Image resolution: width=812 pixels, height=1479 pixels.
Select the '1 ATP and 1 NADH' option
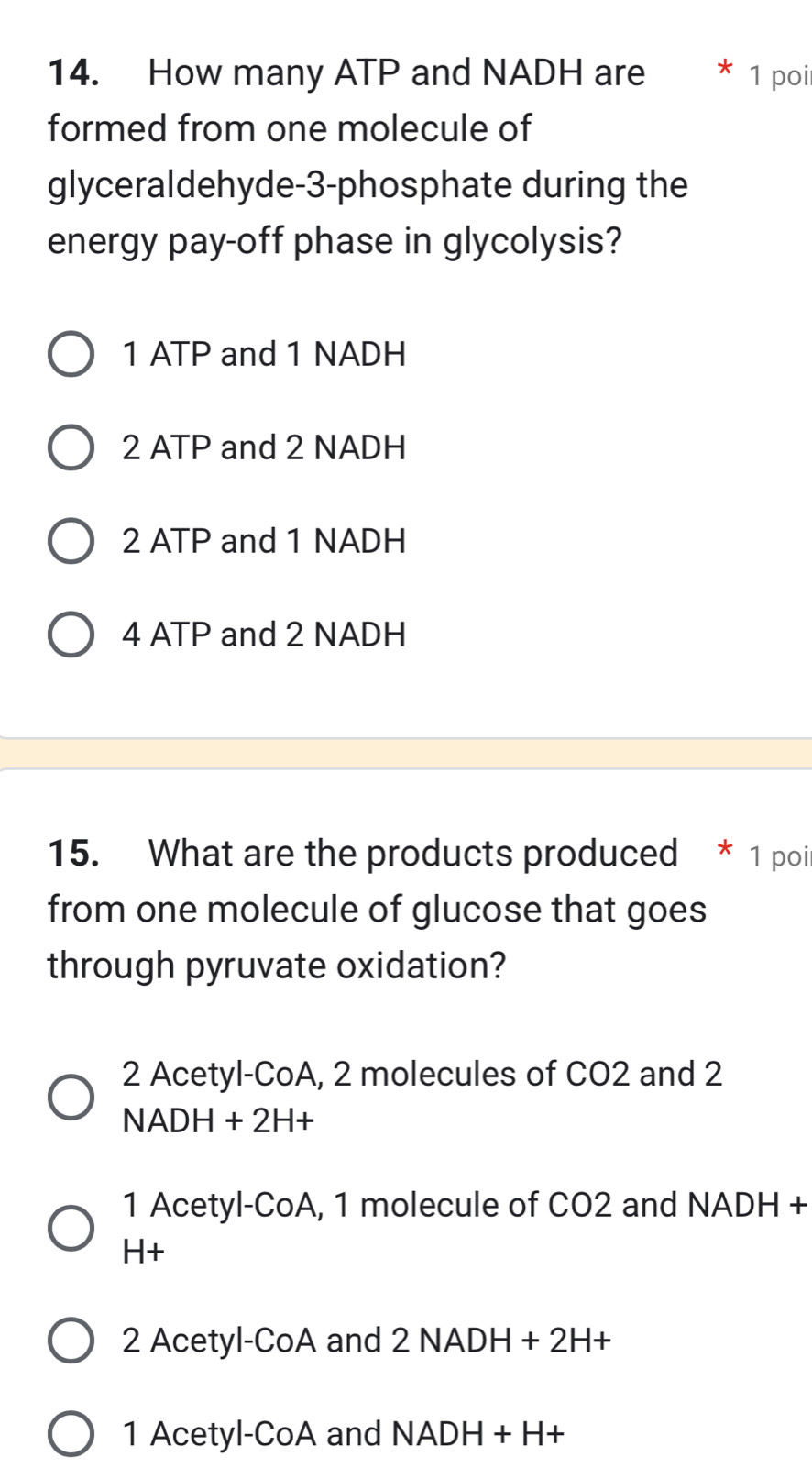[72, 355]
